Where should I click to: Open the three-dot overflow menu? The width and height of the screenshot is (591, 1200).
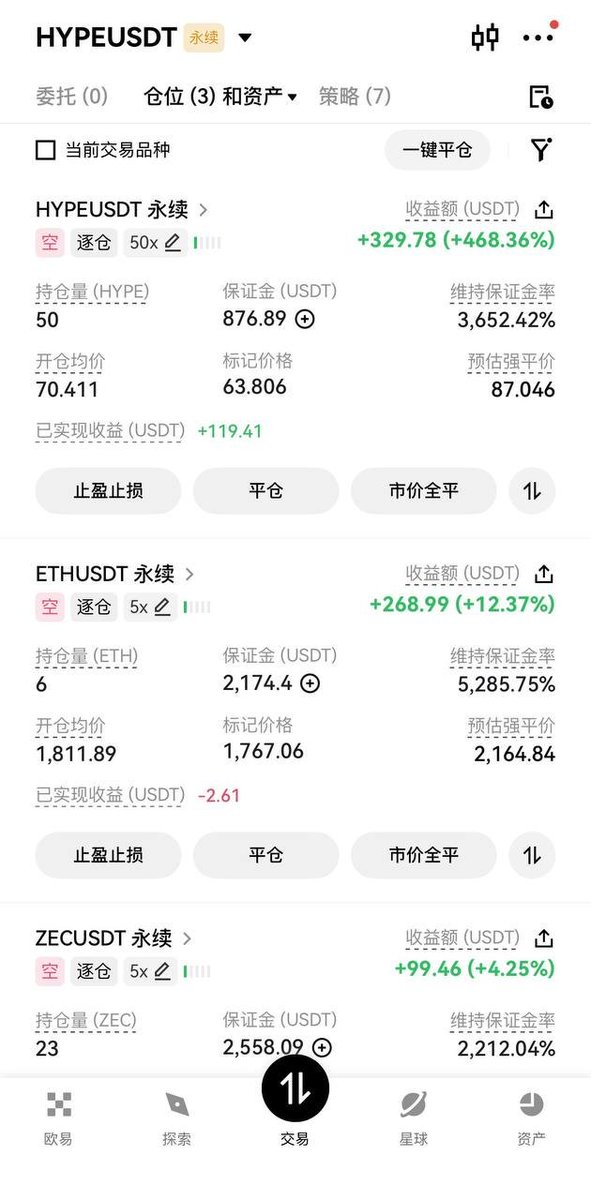point(538,38)
